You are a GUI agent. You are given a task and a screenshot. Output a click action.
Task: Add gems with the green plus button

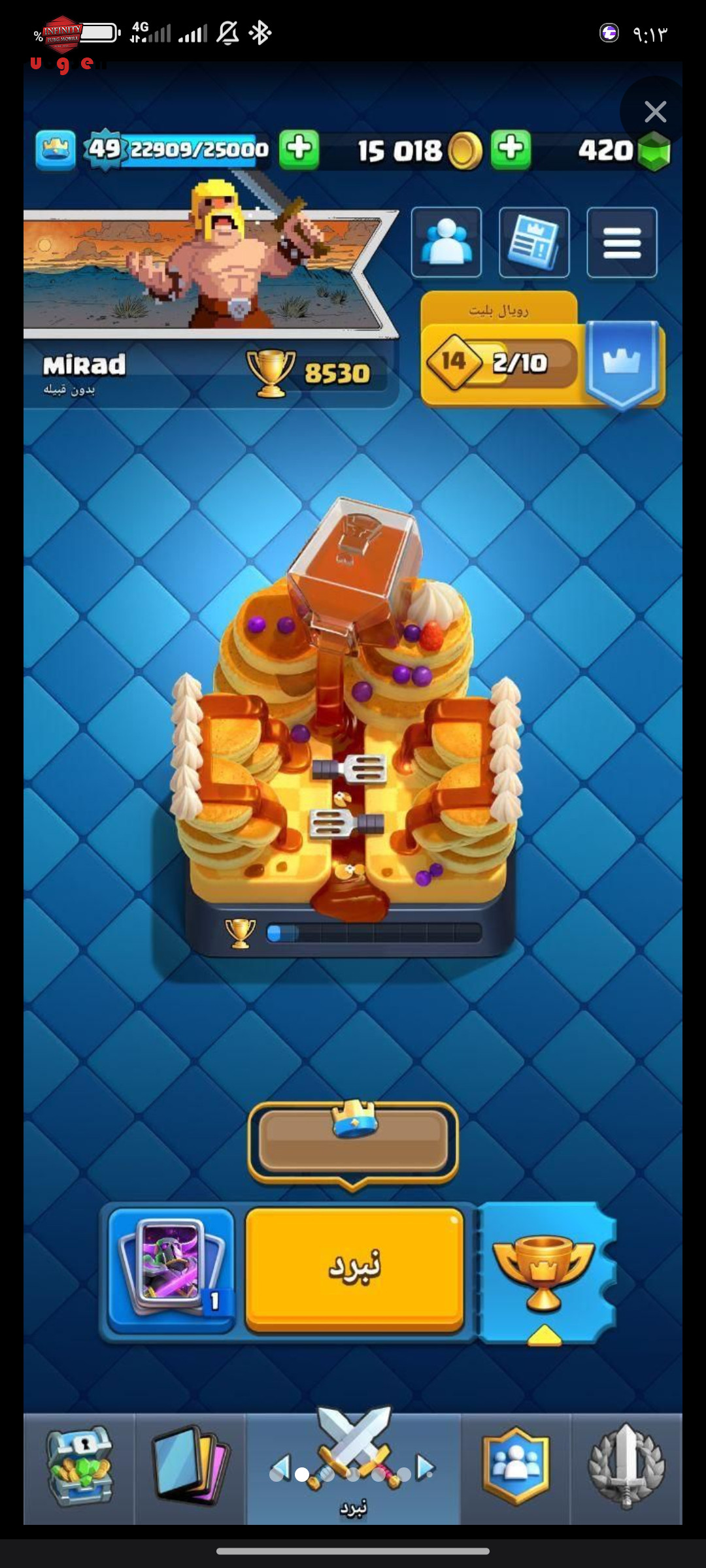511,149
